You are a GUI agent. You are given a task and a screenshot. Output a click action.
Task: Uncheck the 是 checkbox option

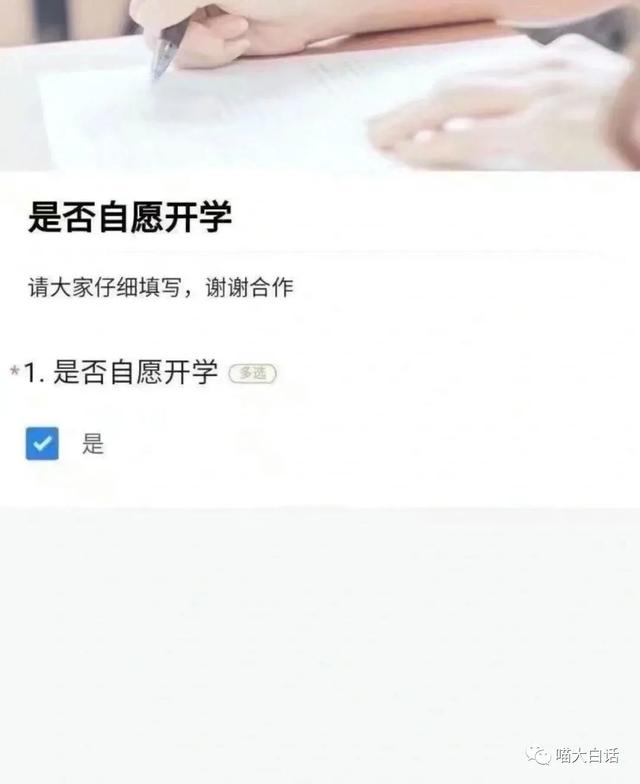pyautogui.click(x=42, y=443)
